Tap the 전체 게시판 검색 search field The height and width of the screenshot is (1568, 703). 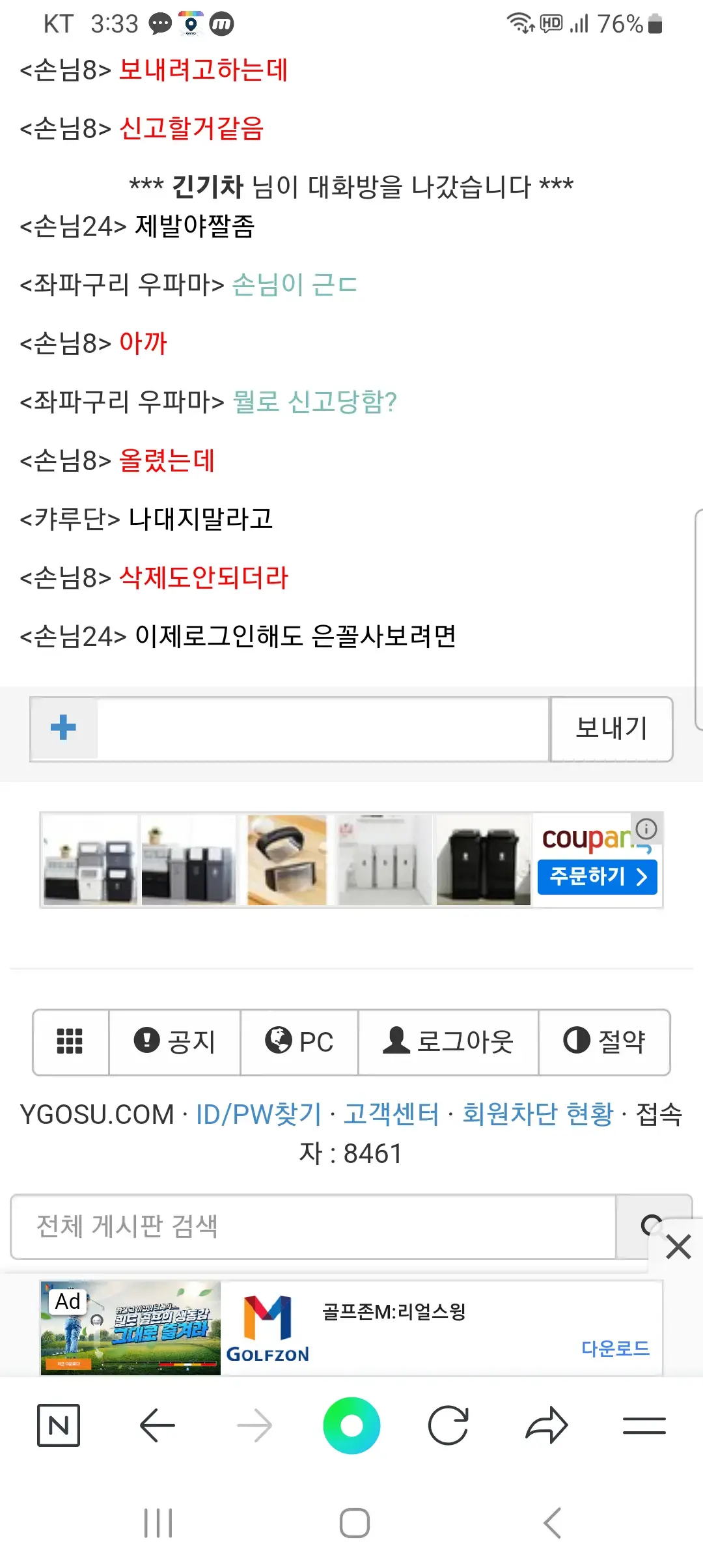click(312, 1226)
